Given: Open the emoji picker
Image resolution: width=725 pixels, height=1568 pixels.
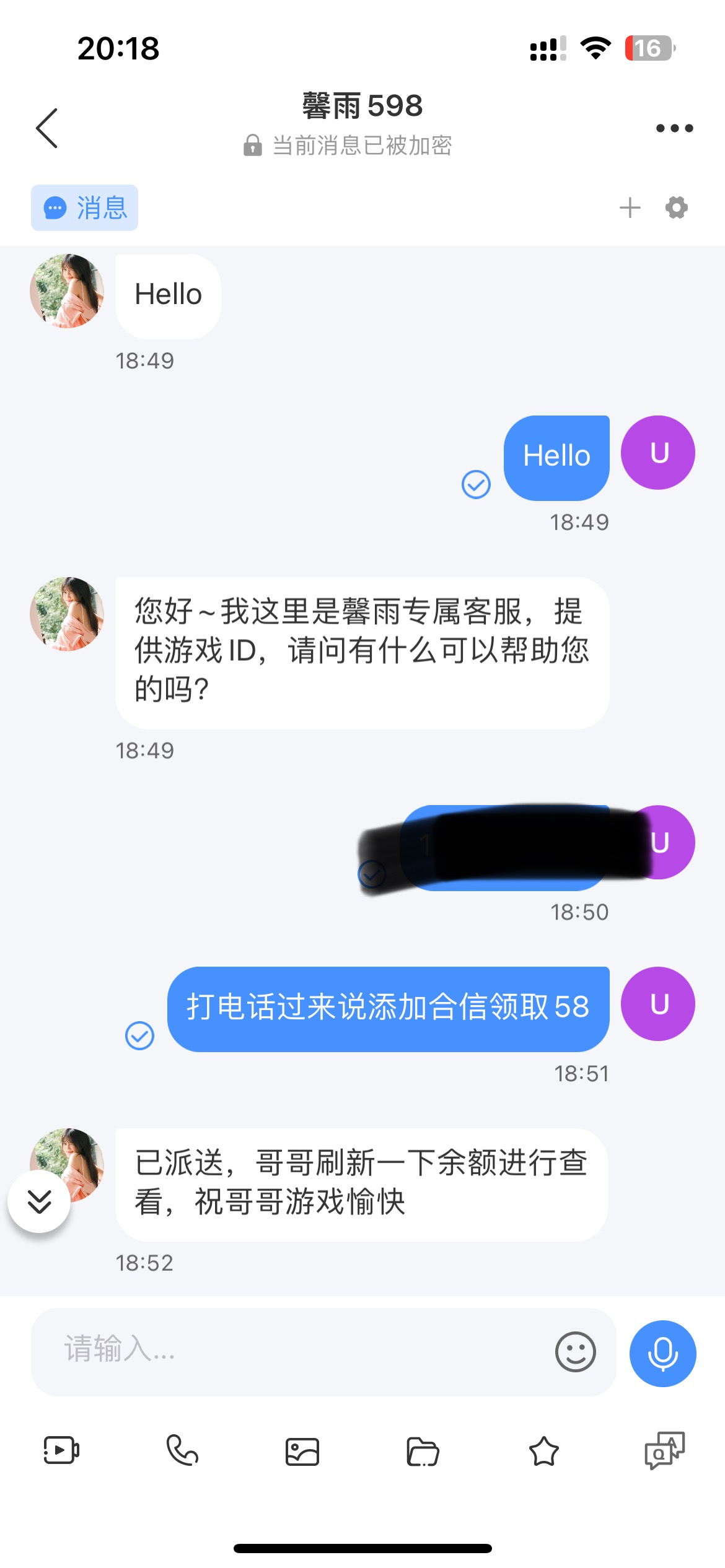Looking at the screenshot, I should tap(575, 1351).
